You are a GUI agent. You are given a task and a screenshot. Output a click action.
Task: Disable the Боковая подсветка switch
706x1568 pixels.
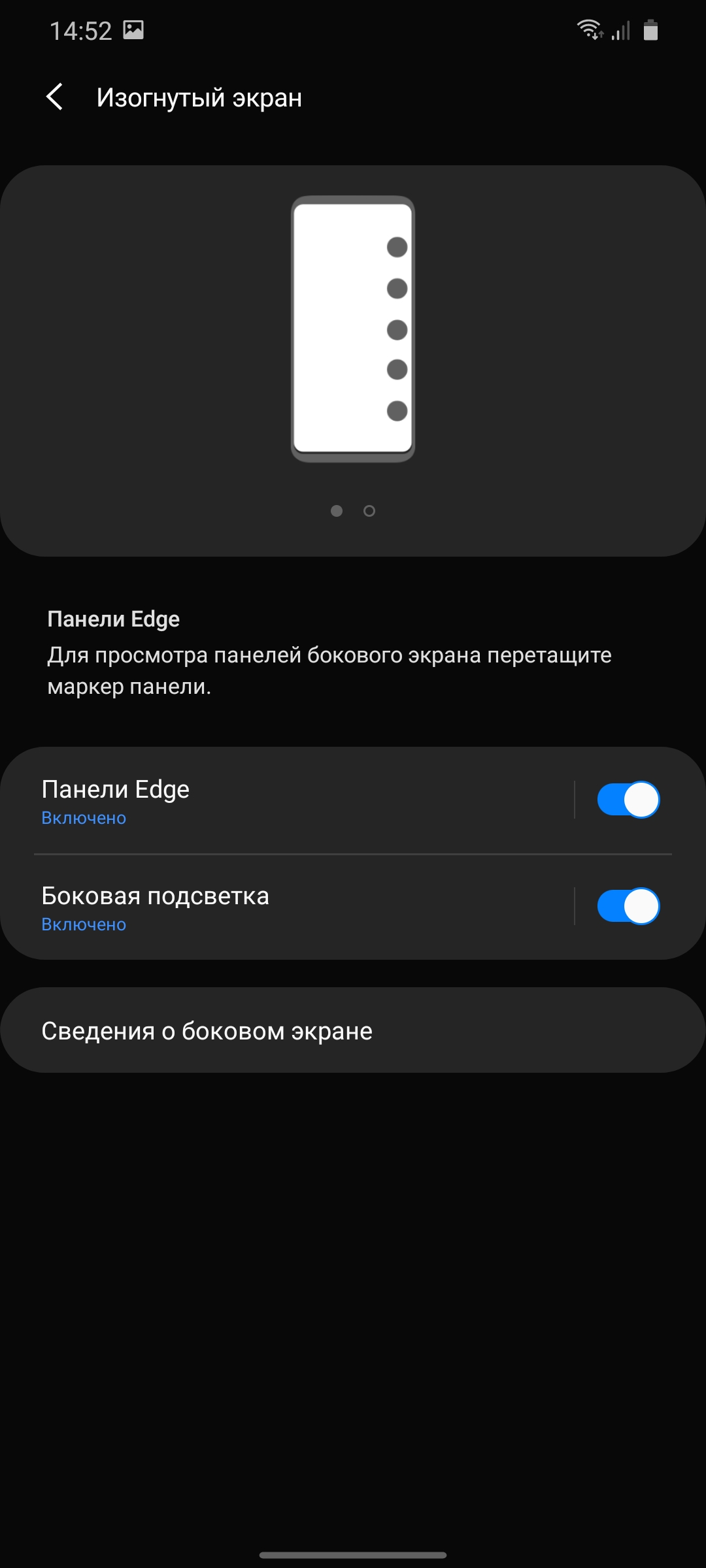point(628,906)
